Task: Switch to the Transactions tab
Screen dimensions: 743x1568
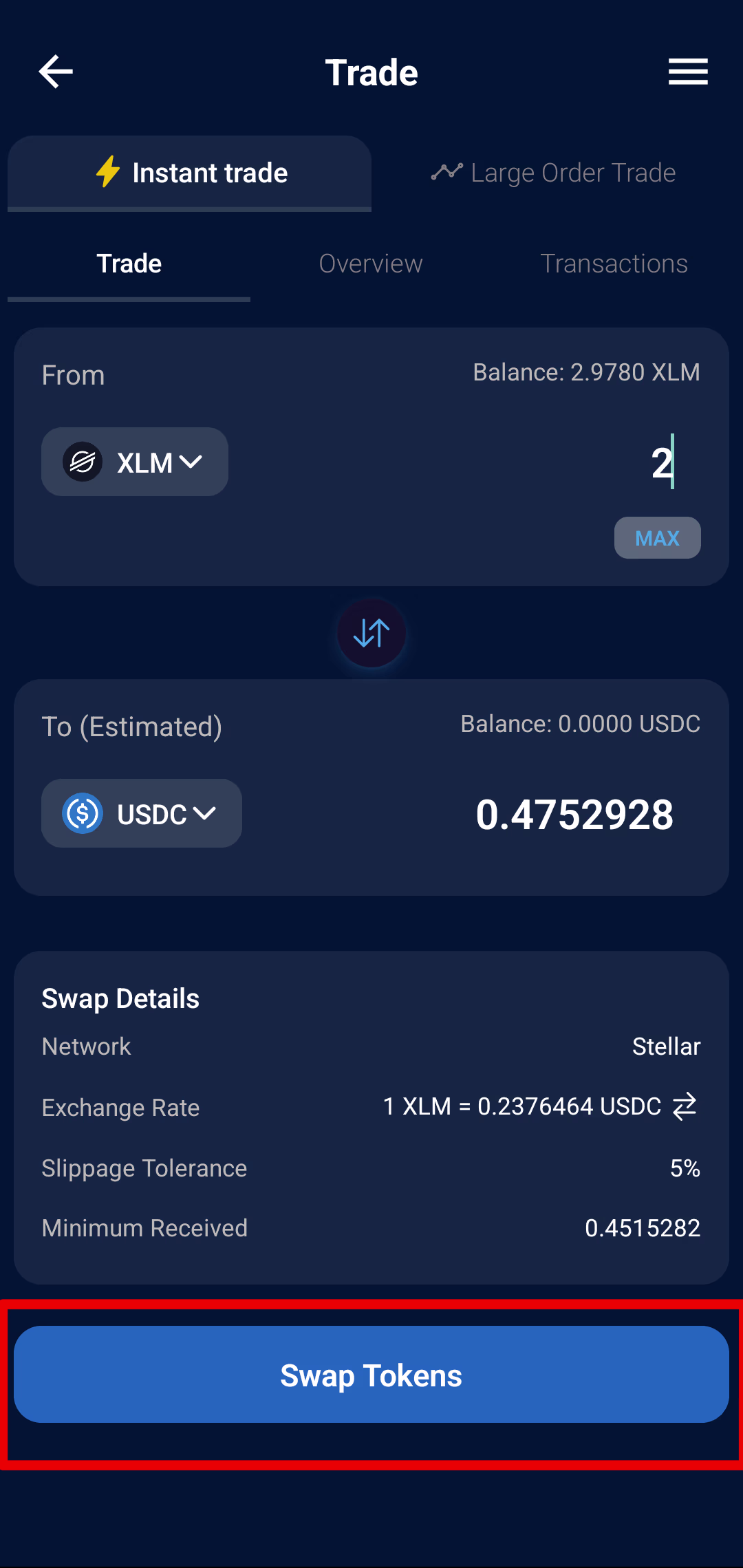Action: pos(614,264)
